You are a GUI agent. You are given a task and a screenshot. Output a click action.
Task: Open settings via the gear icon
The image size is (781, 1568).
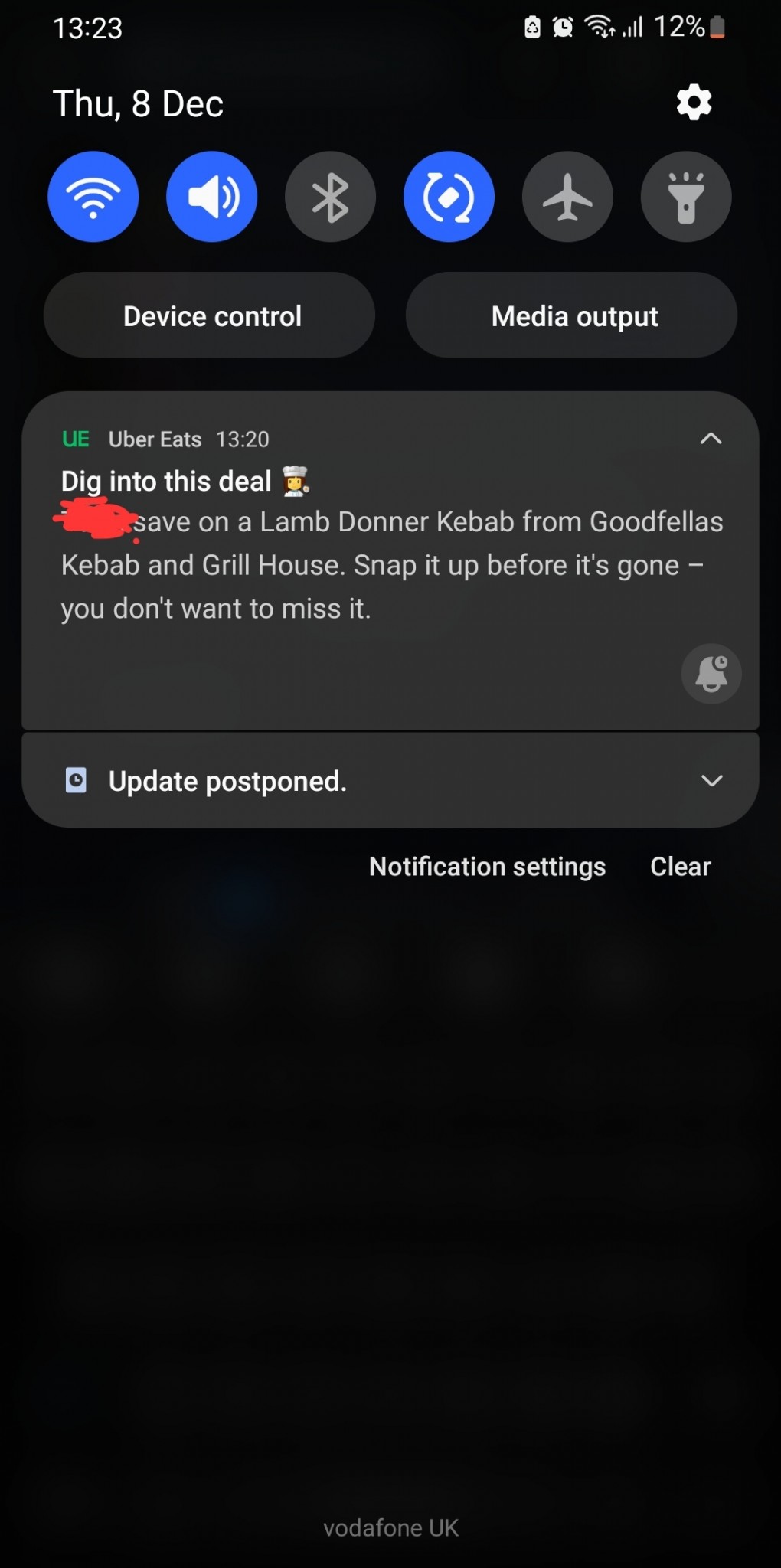[694, 103]
